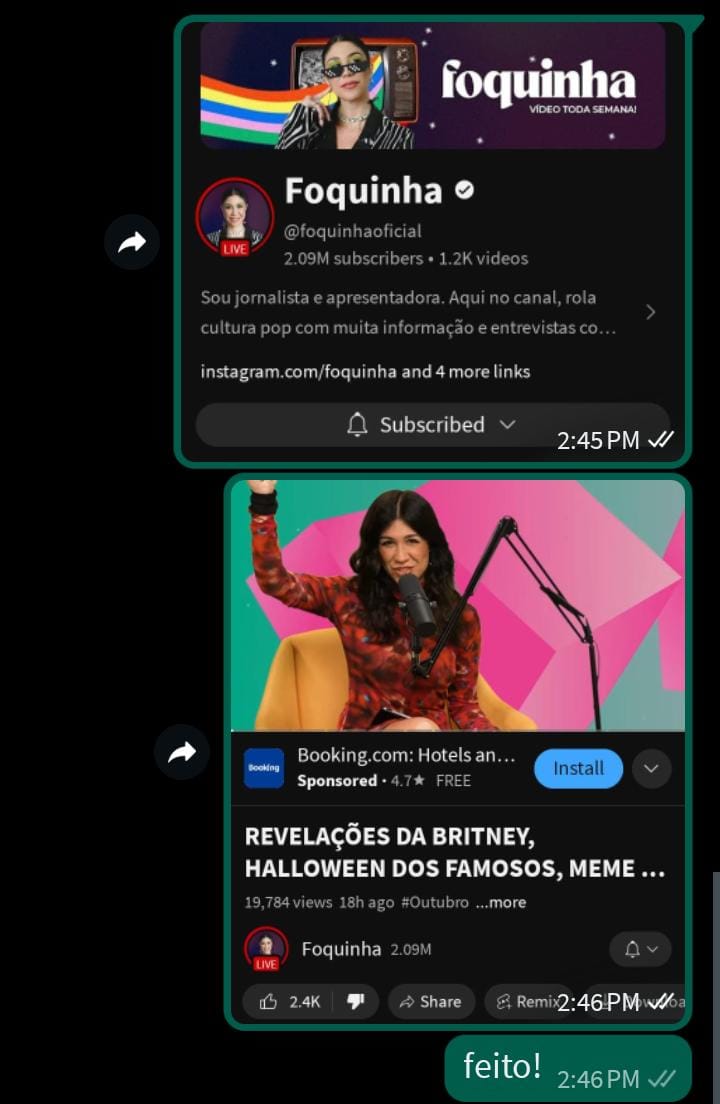The height and width of the screenshot is (1104, 720).
Task: Open the Foquinha channel screenshot image
Action: tap(432, 240)
